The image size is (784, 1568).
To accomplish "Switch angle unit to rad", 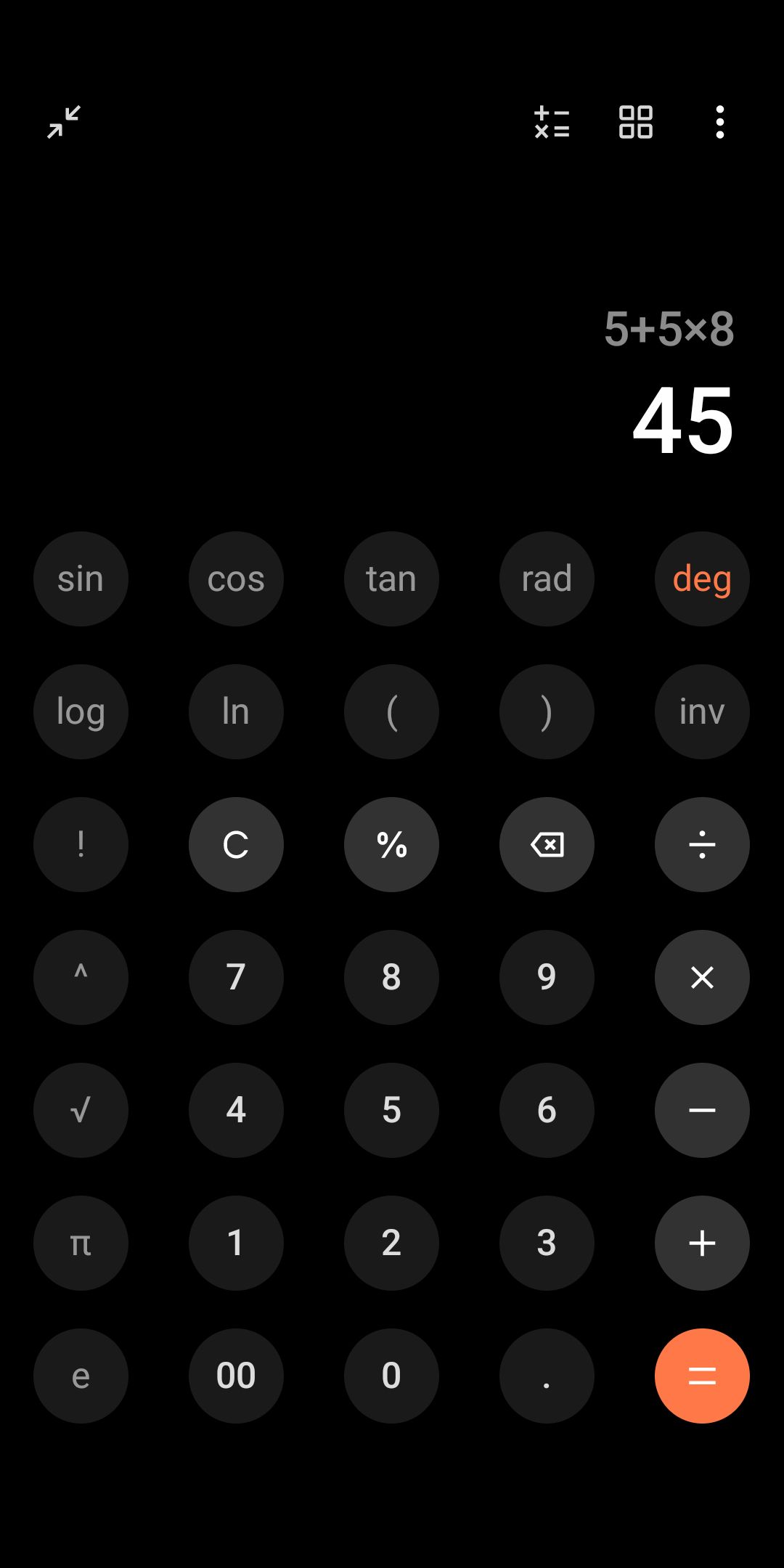I will pyautogui.click(x=547, y=579).
